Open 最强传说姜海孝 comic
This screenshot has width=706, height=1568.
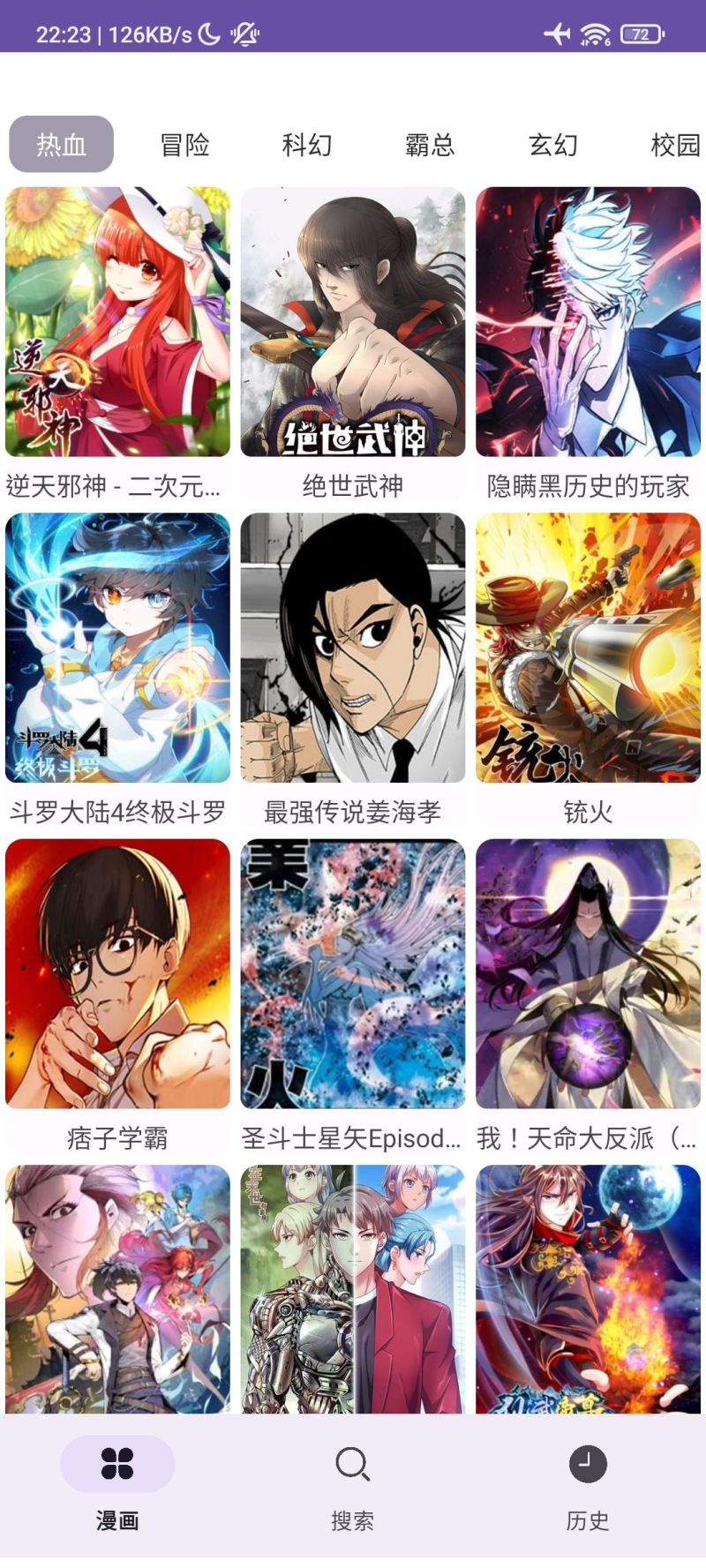tap(353, 649)
